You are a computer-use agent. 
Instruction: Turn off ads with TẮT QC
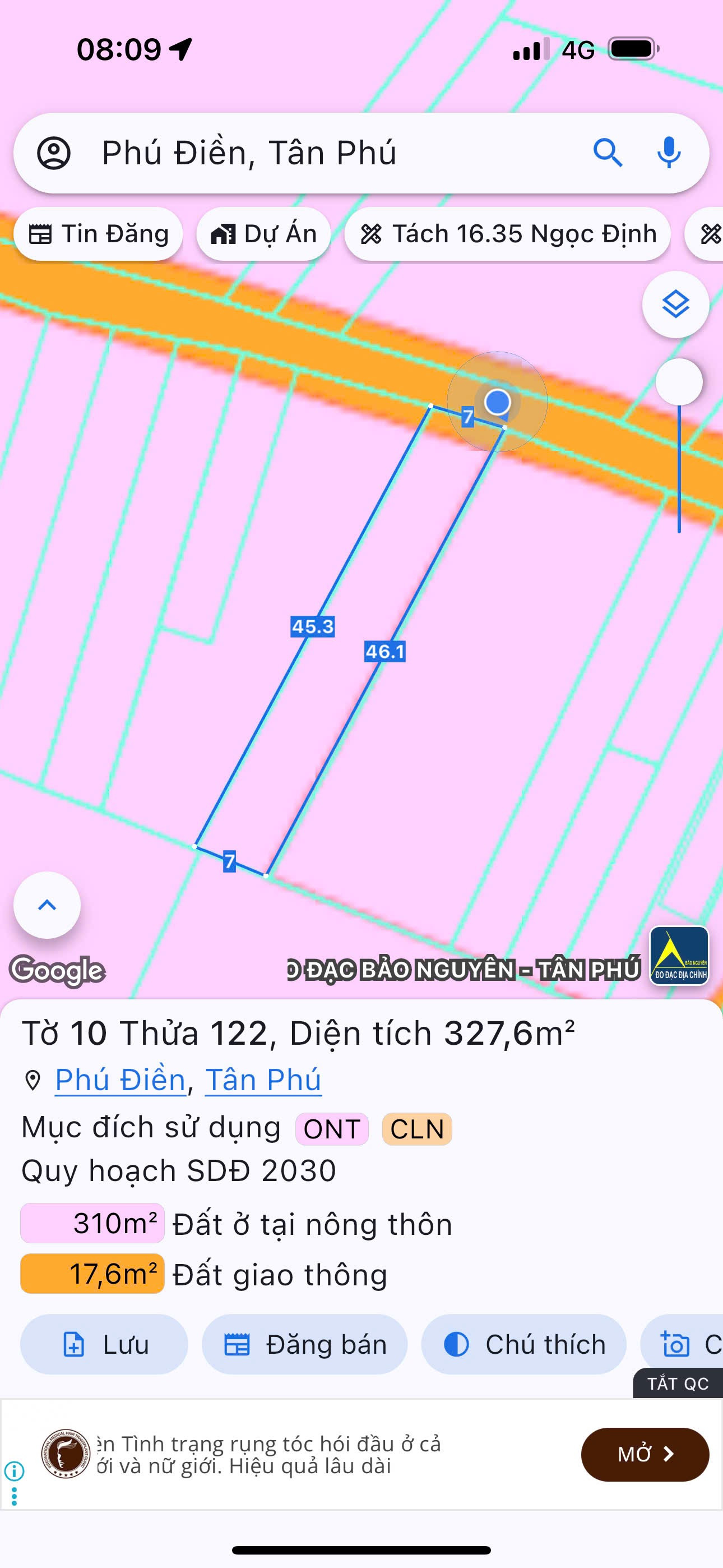pyautogui.click(x=678, y=1383)
